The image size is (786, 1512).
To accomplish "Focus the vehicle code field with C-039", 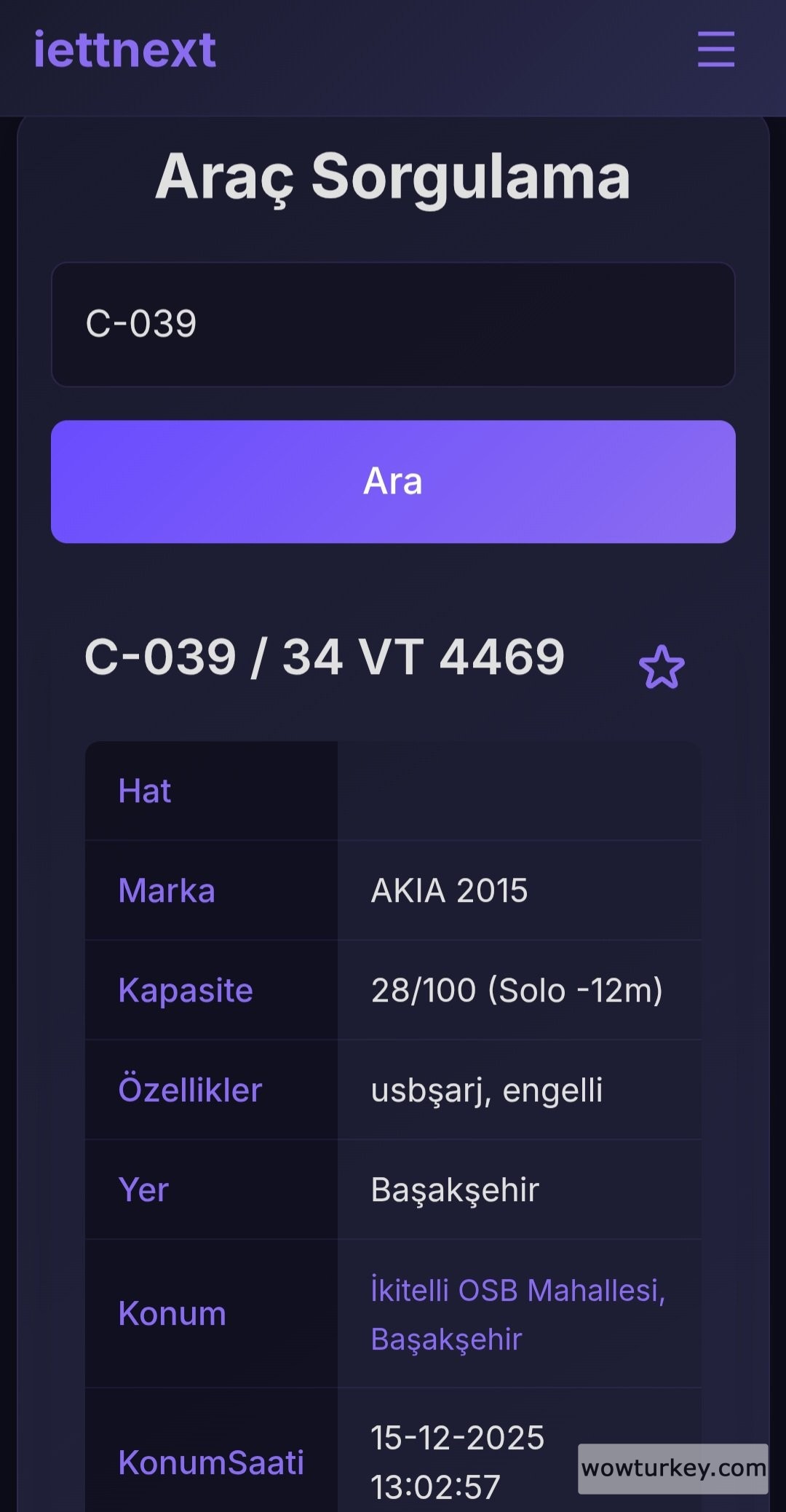I will pos(393,324).
